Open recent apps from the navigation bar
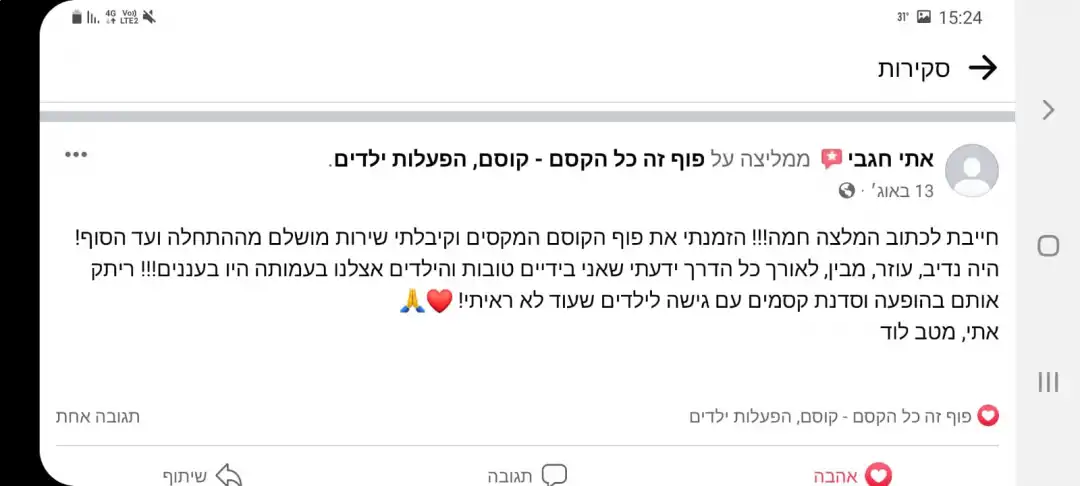The width and height of the screenshot is (1080, 486). coord(1048,381)
